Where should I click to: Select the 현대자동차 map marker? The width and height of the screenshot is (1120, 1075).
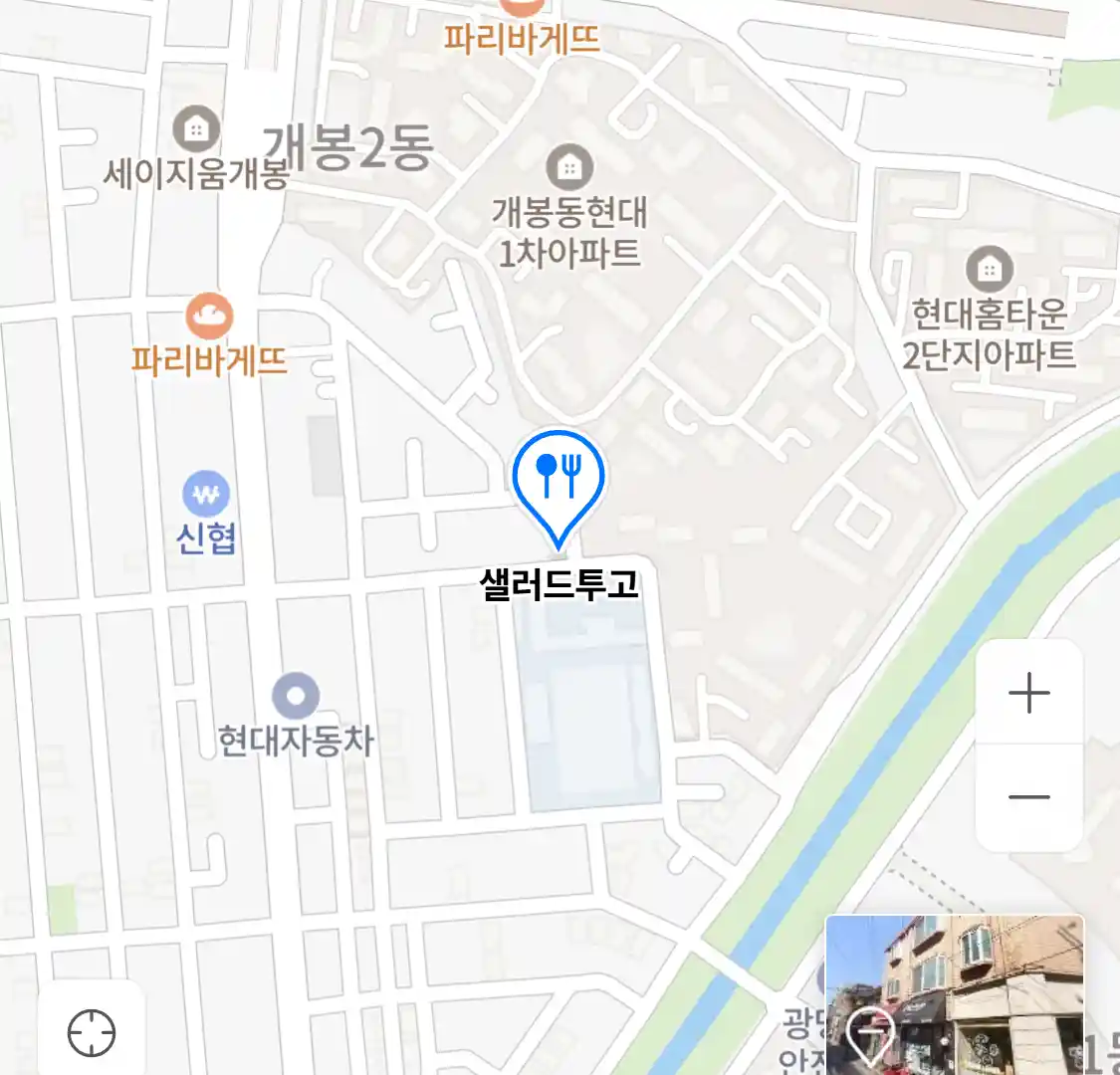(296, 697)
